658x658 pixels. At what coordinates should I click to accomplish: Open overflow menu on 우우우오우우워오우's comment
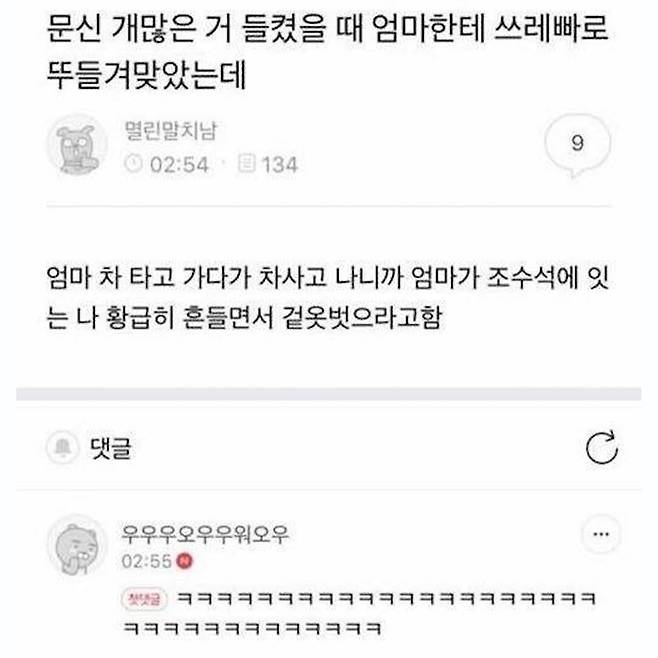click(600, 535)
